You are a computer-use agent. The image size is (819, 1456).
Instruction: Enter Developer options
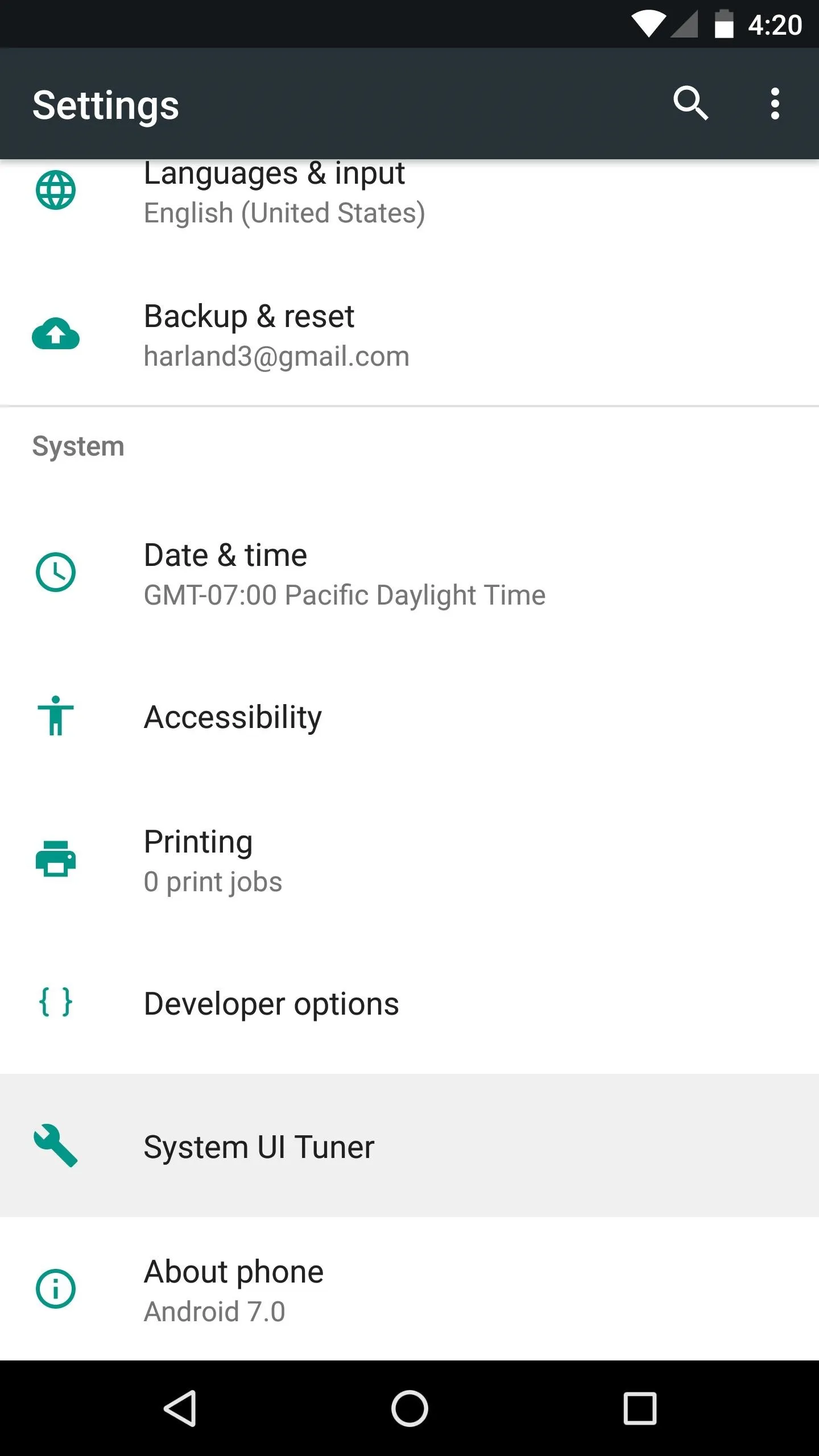[409, 1003]
